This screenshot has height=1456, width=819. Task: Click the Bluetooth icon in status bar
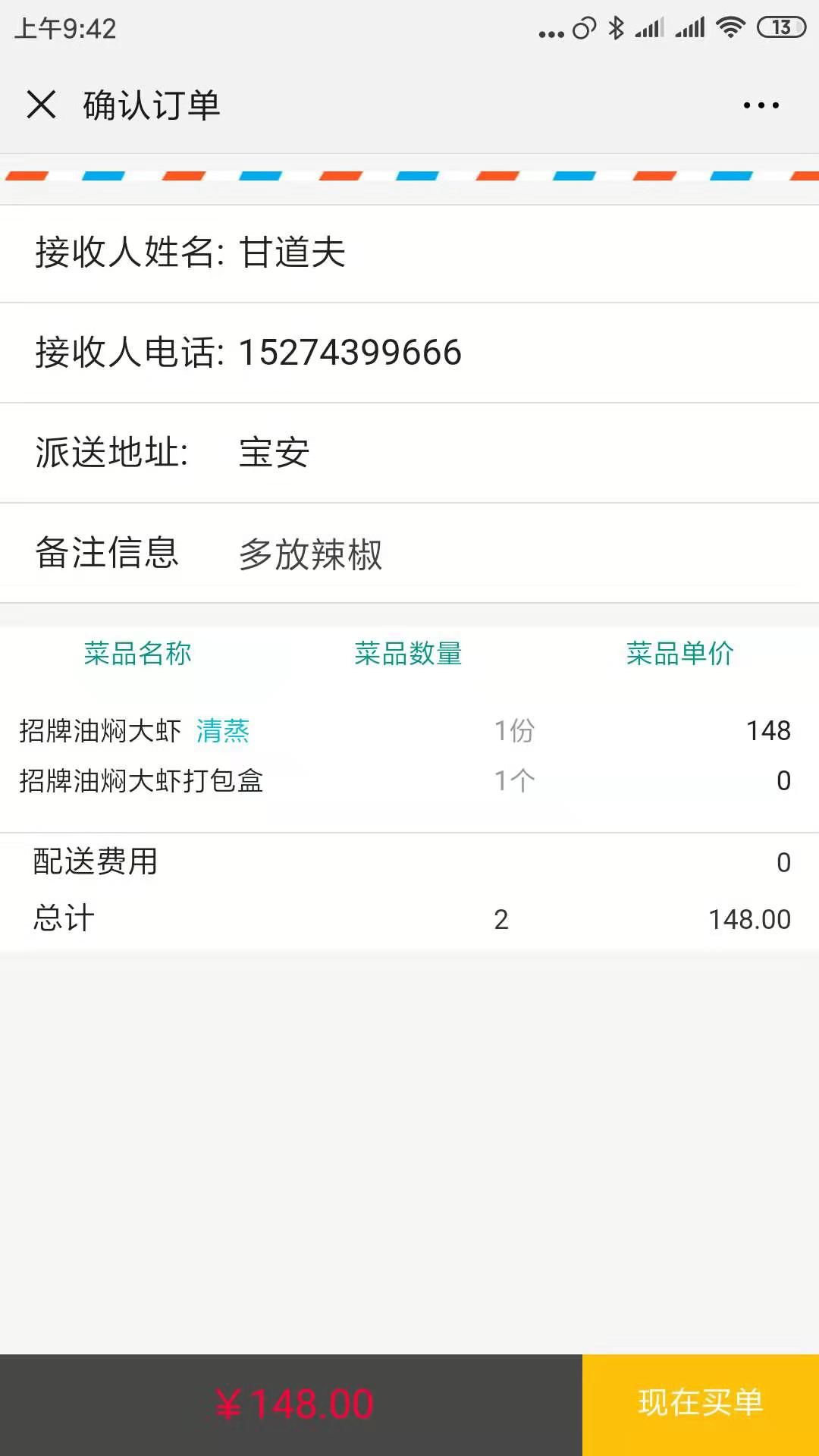coord(616,29)
